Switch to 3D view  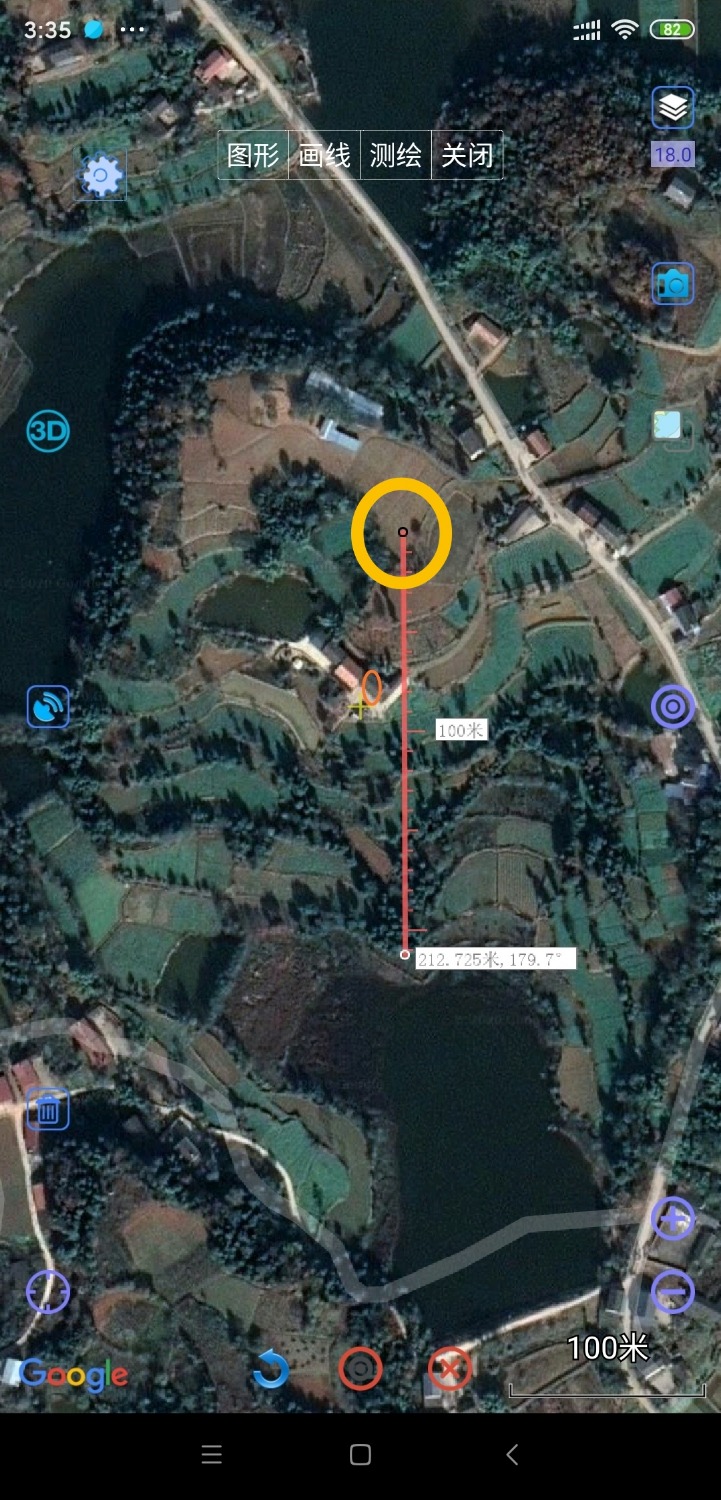[47, 431]
